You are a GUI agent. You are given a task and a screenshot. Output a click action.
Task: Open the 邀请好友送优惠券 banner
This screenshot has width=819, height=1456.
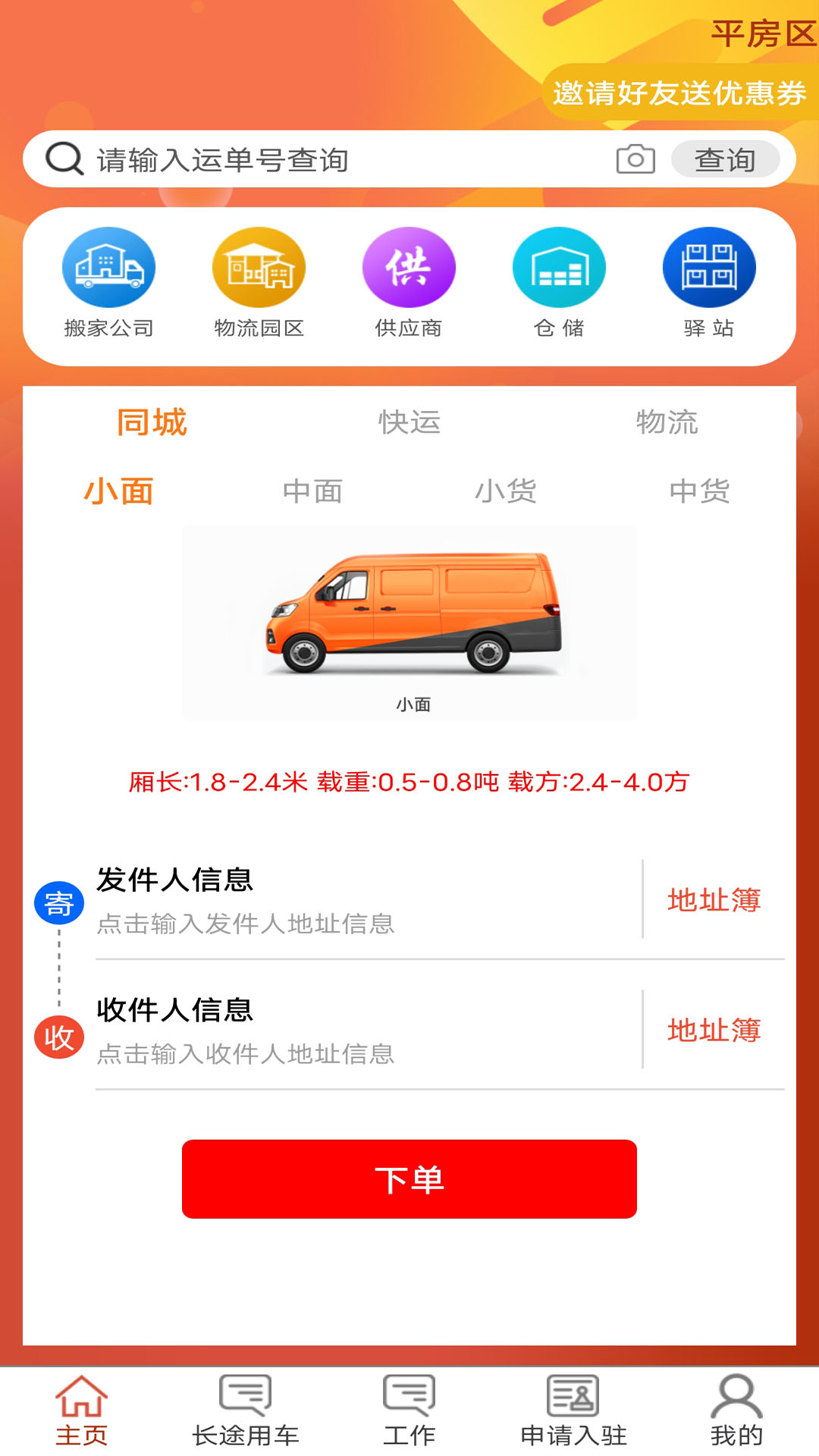(679, 93)
